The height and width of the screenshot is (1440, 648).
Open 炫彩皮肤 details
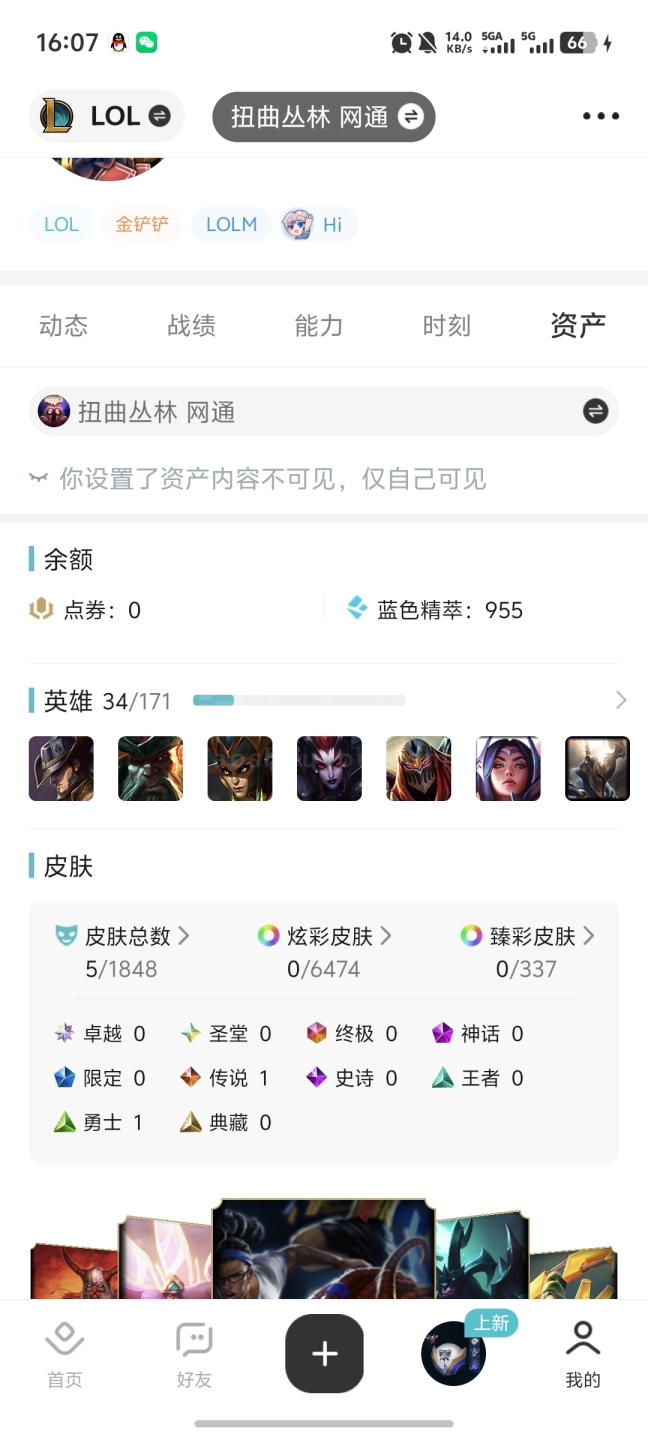pyautogui.click(x=324, y=936)
